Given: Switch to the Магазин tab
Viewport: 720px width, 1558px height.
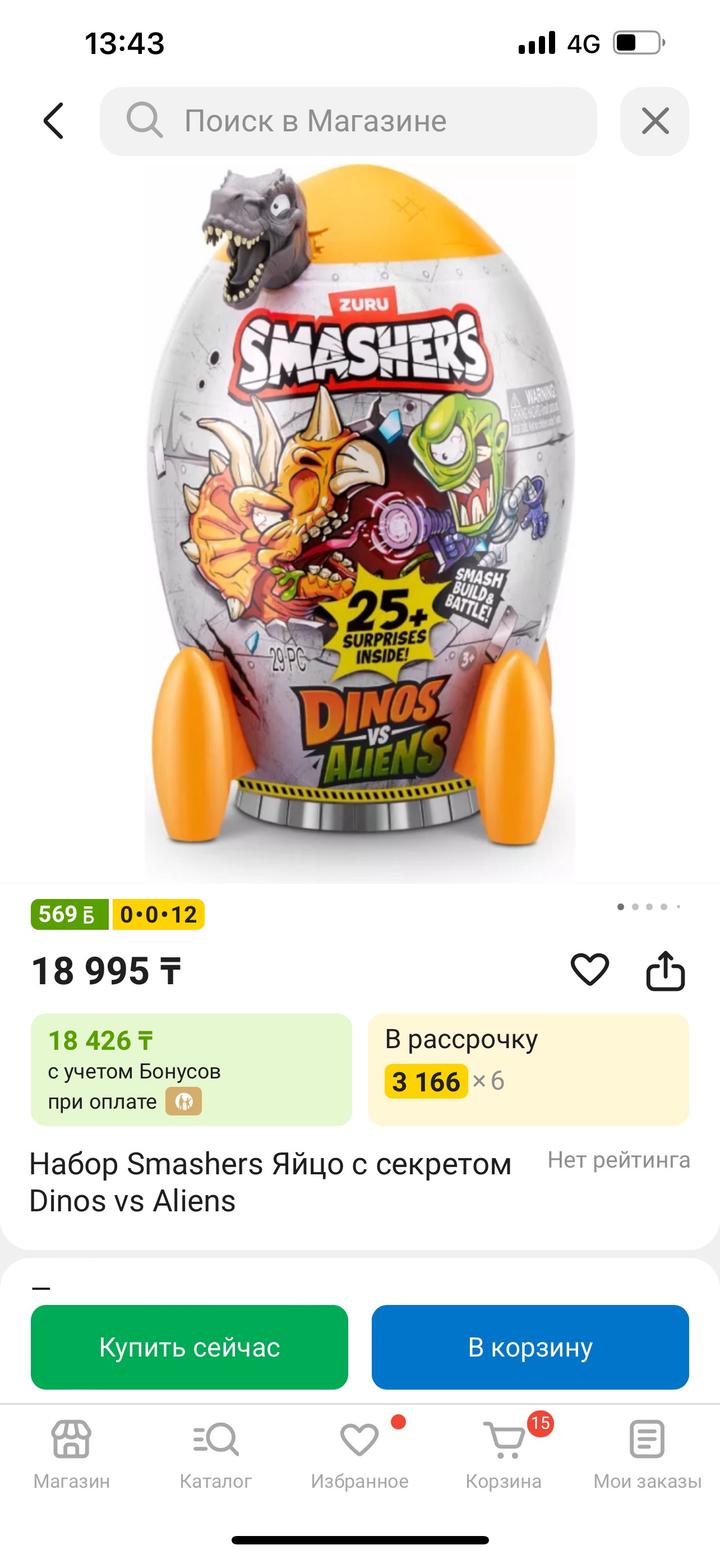Looking at the screenshot, I should (71, 1455).
